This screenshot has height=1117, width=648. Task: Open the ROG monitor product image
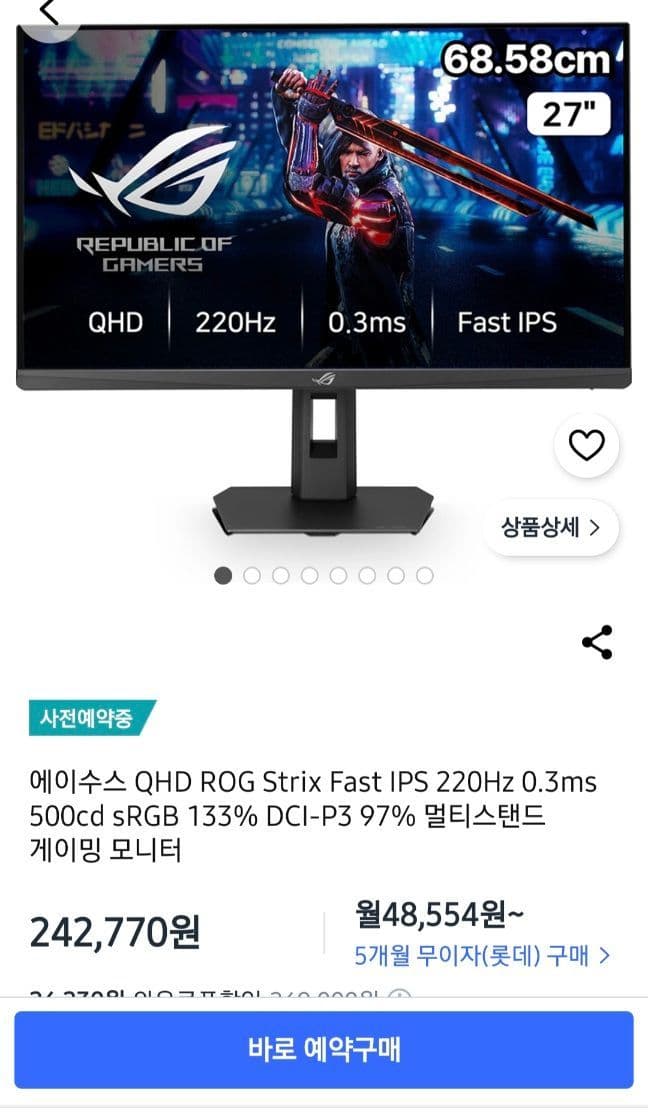[x=323, y=281]
